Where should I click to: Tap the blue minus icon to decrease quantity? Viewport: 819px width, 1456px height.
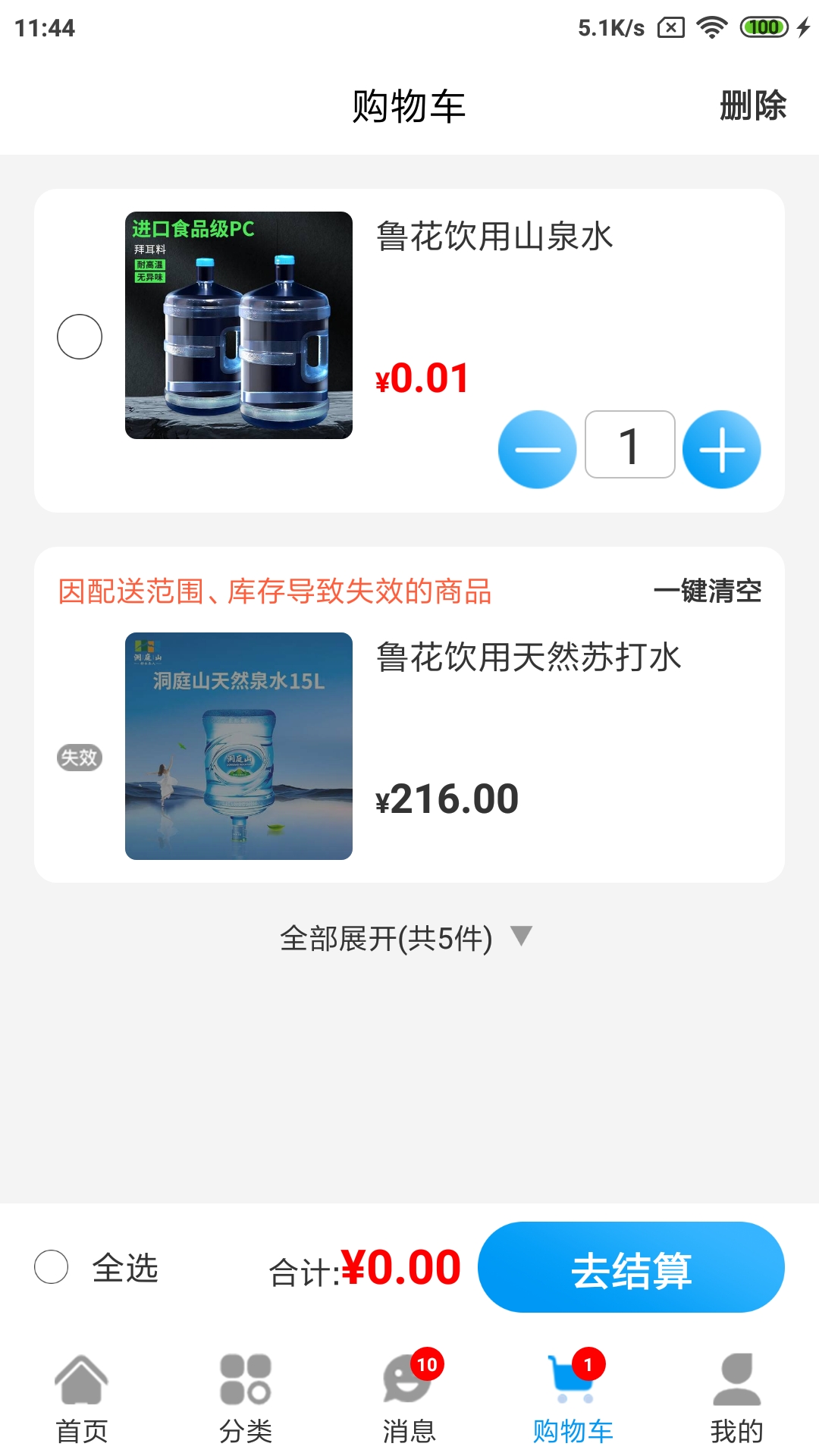tap(537, 449)
